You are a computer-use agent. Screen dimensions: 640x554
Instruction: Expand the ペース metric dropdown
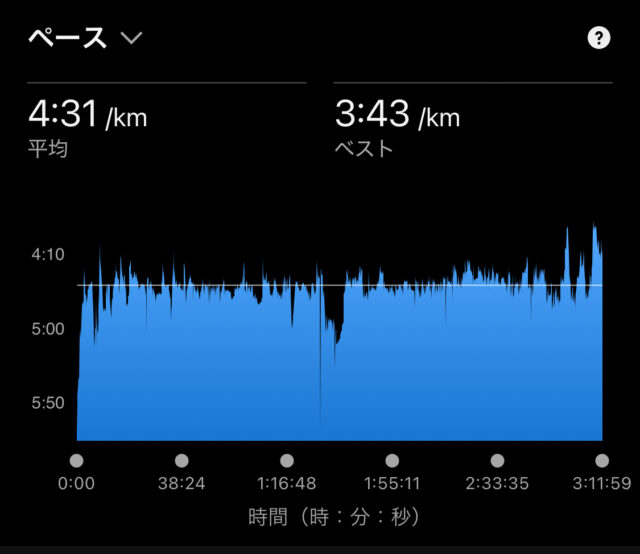pyautogui.click(x=131, y=39)
